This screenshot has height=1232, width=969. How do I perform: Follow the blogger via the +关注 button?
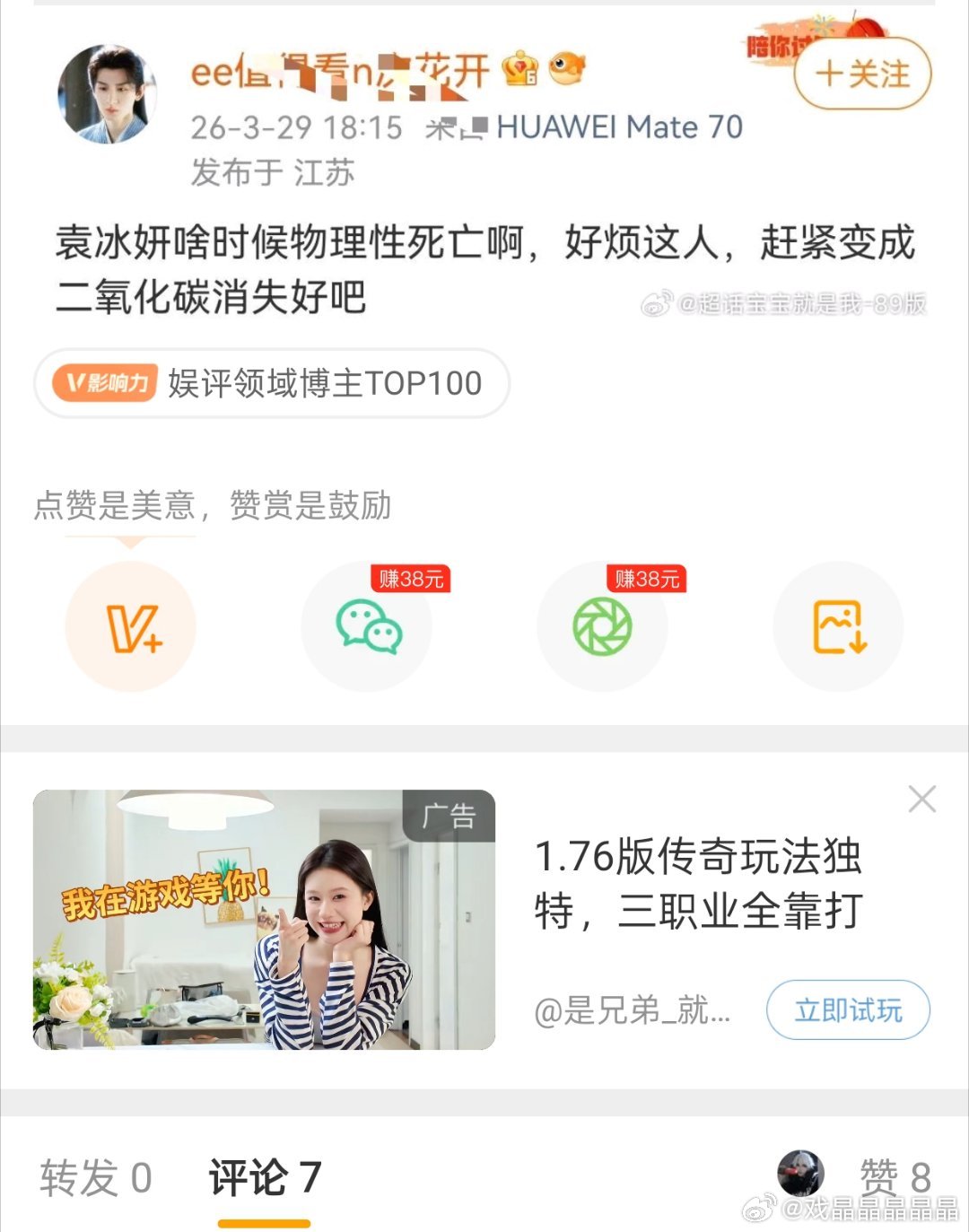(x=859, y=75)
